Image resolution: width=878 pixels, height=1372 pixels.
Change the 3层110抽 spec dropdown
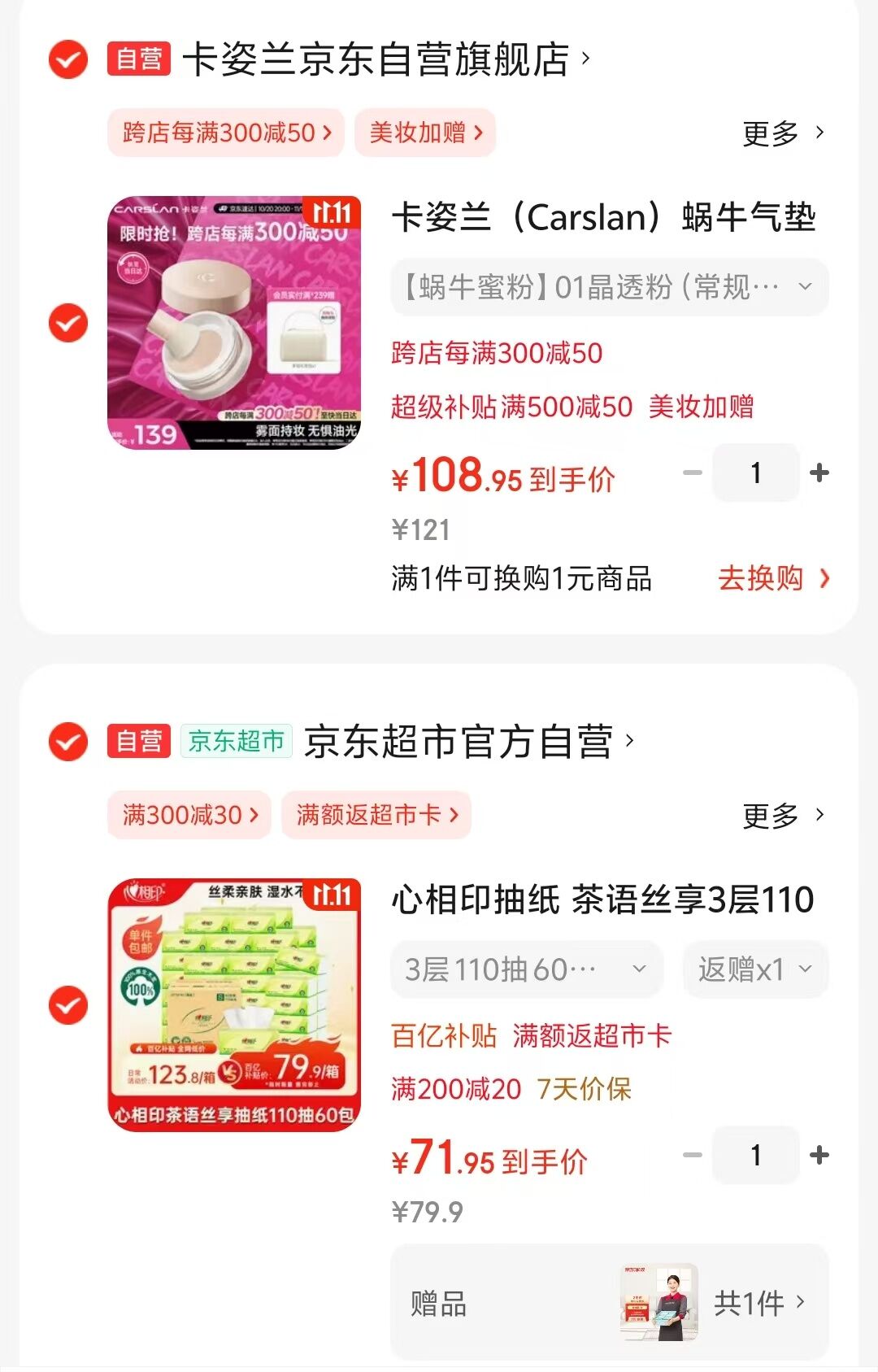pos(526,969)
